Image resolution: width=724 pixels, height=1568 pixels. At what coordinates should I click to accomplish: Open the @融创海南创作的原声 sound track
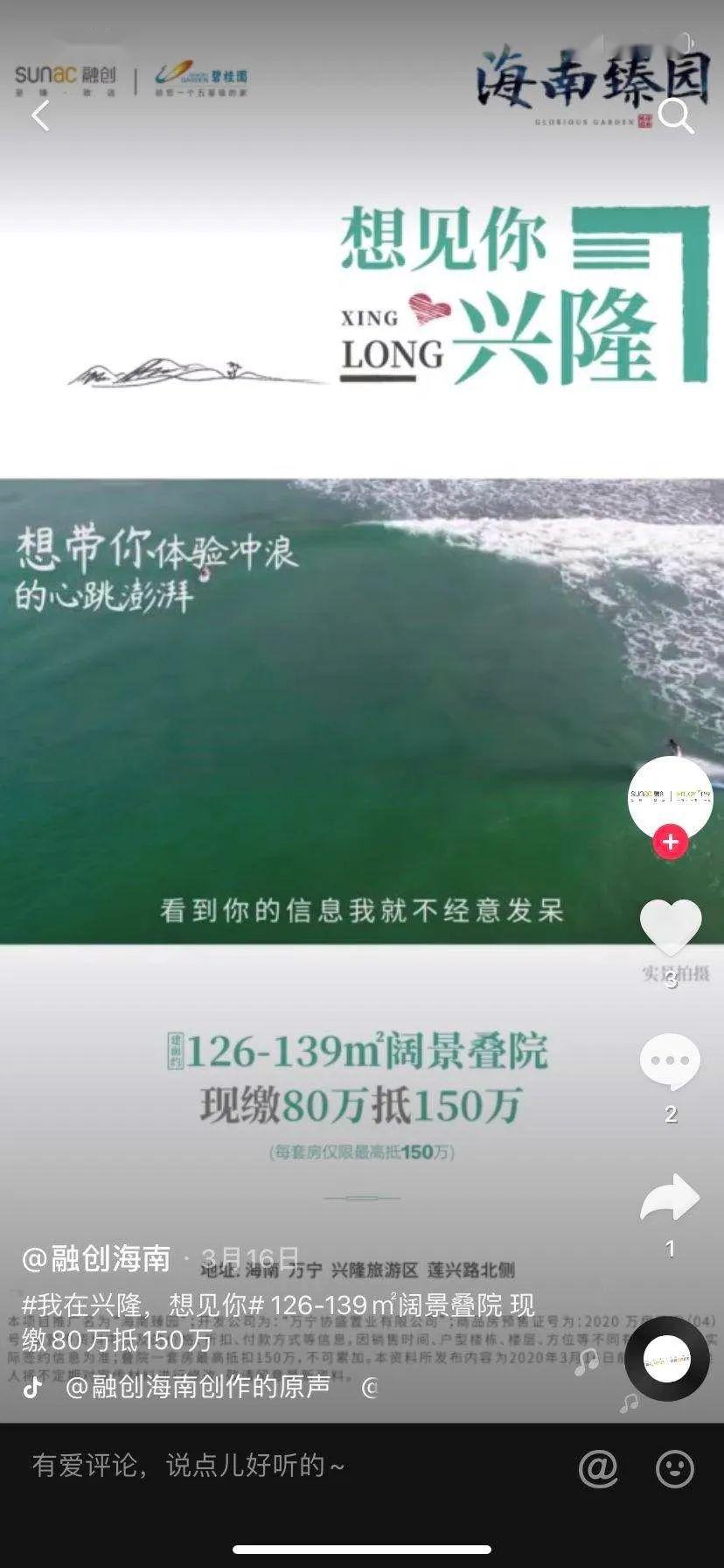point(198,1386)
